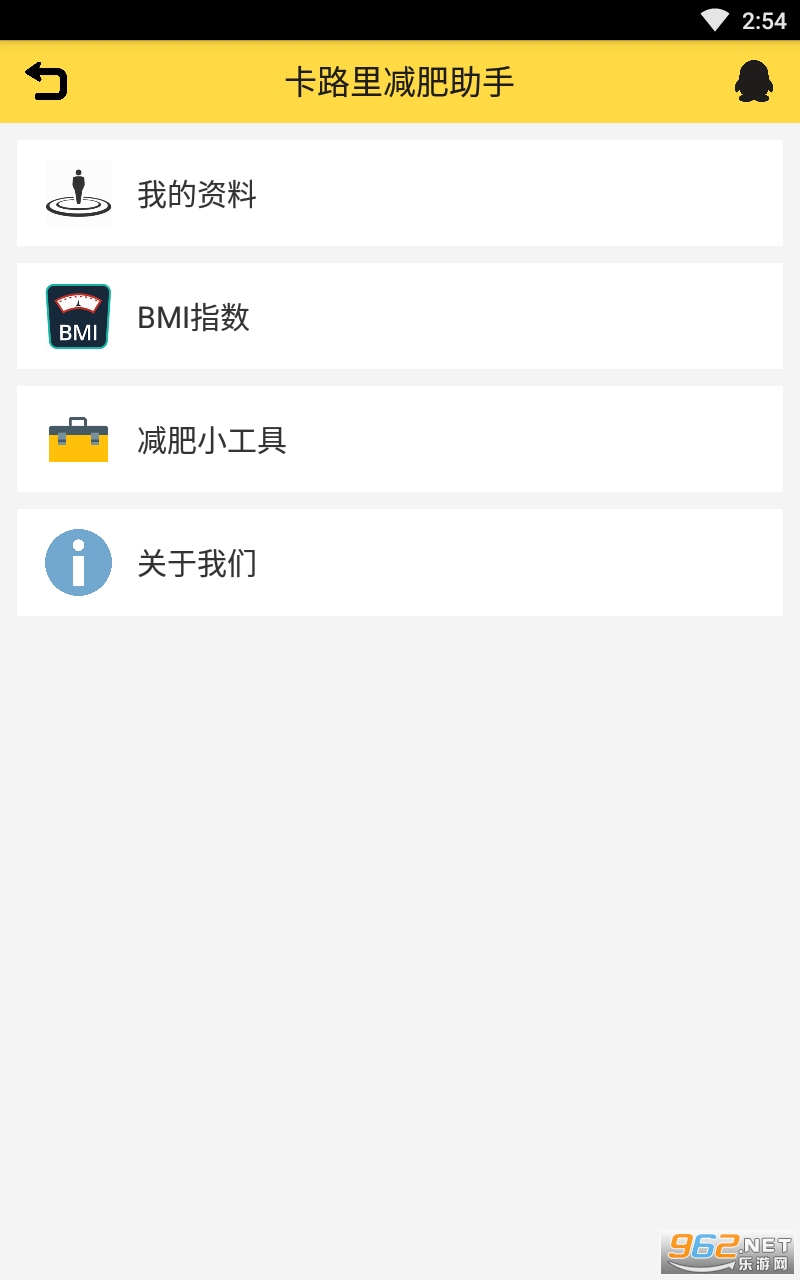The width and height of the screenshot is (800, 1280).
Task: Open the BMI指数 row
Action: [399, 316]
